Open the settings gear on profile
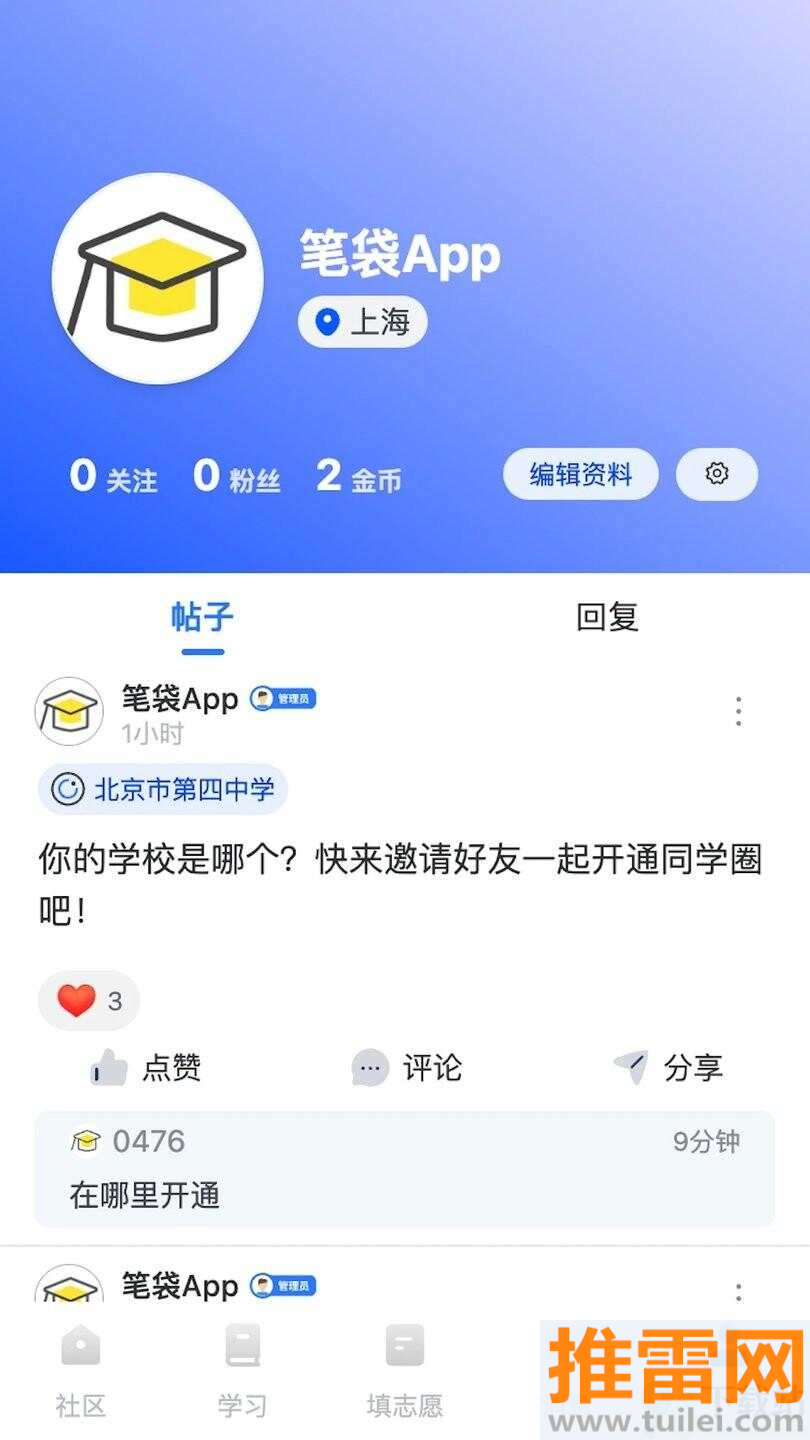810x1440 pixels. [717, 474]
